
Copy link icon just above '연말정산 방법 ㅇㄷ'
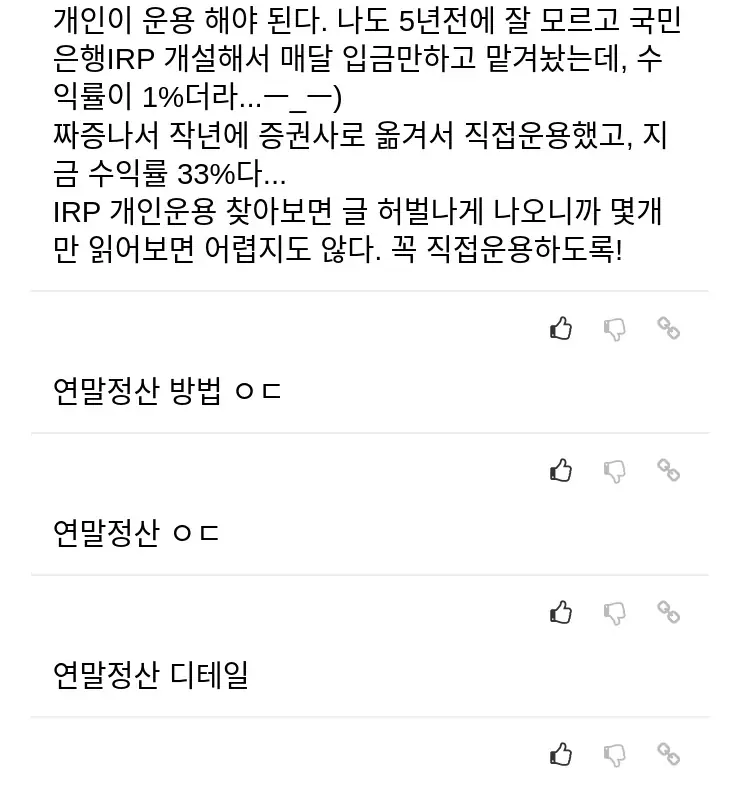pos(668,328)
